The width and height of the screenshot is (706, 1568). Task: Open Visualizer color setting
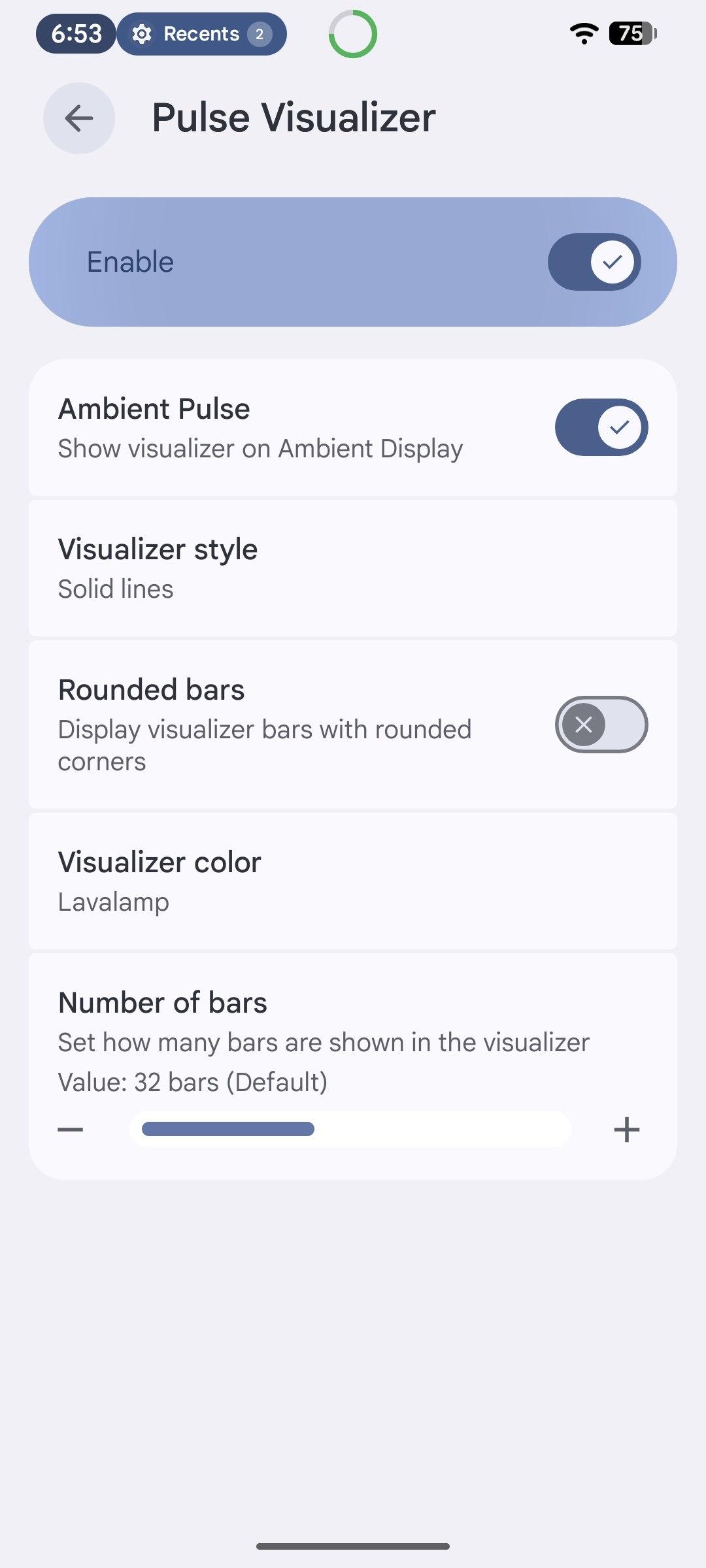[x=353, y=881]
